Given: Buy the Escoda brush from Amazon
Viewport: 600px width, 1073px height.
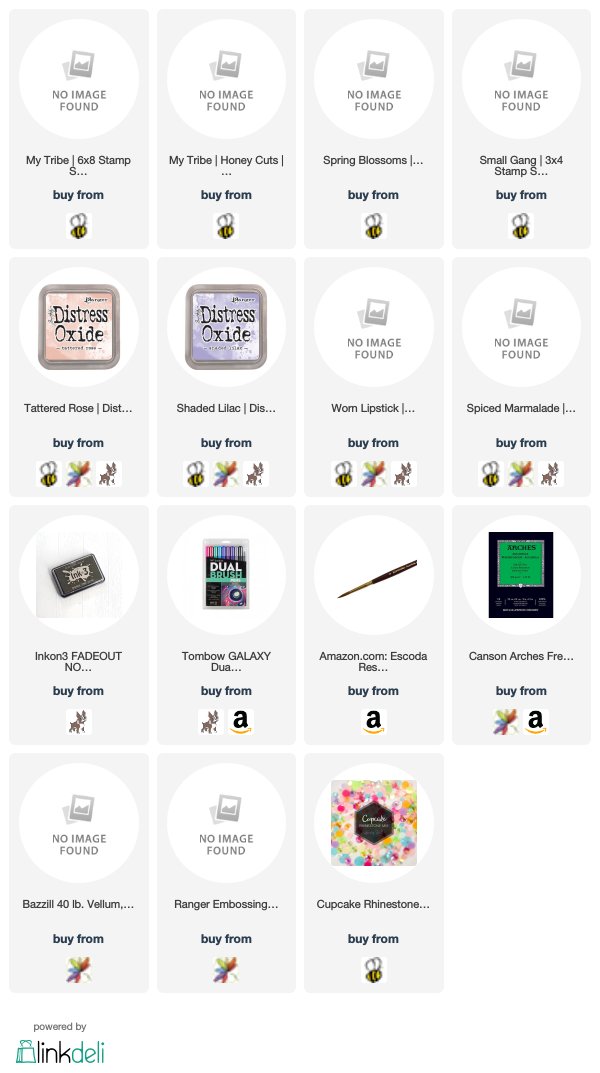Looking at the screenshot, I should (x=374, y=722).
